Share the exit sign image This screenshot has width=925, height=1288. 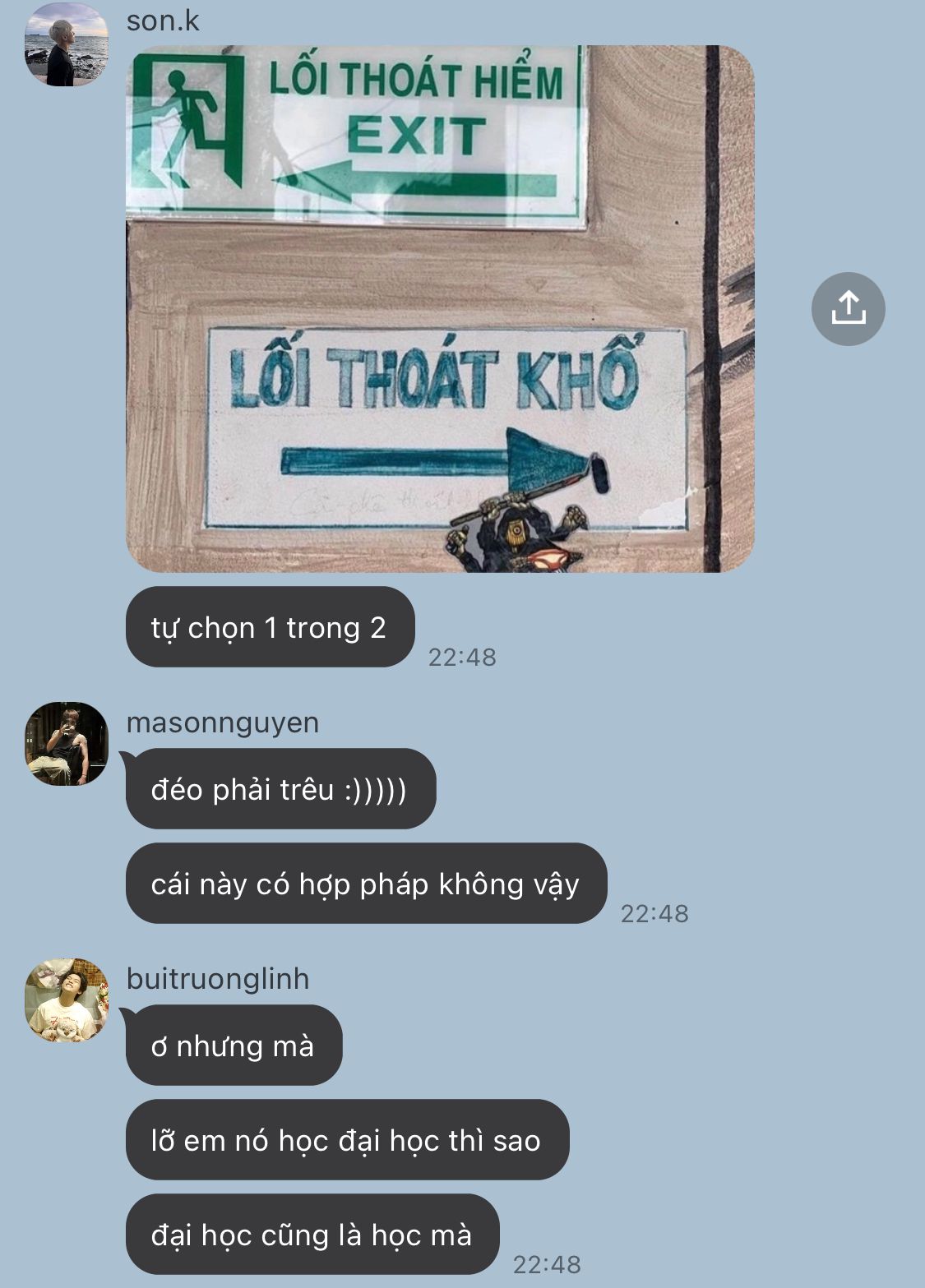(848, 309)
